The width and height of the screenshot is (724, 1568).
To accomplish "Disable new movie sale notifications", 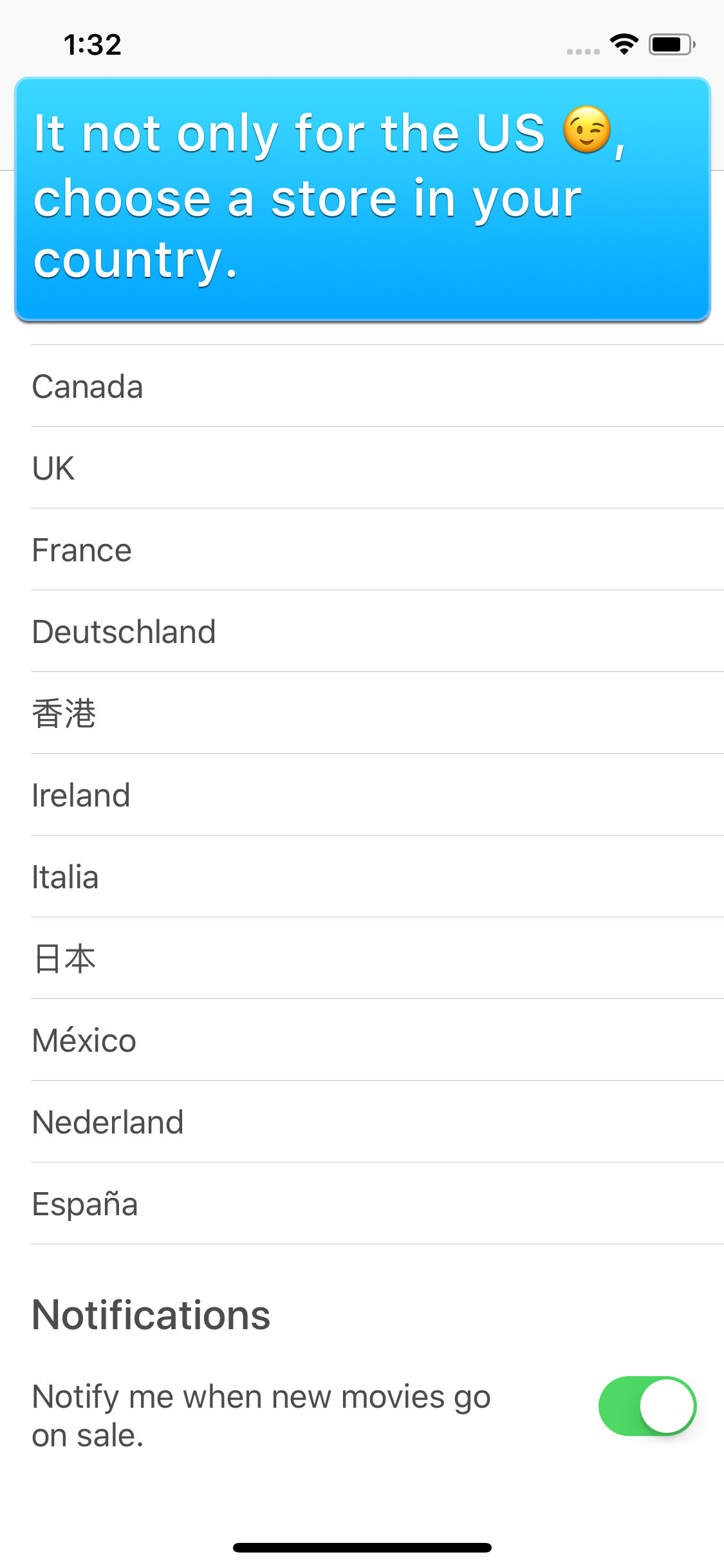I will [x=647, y=1406].
